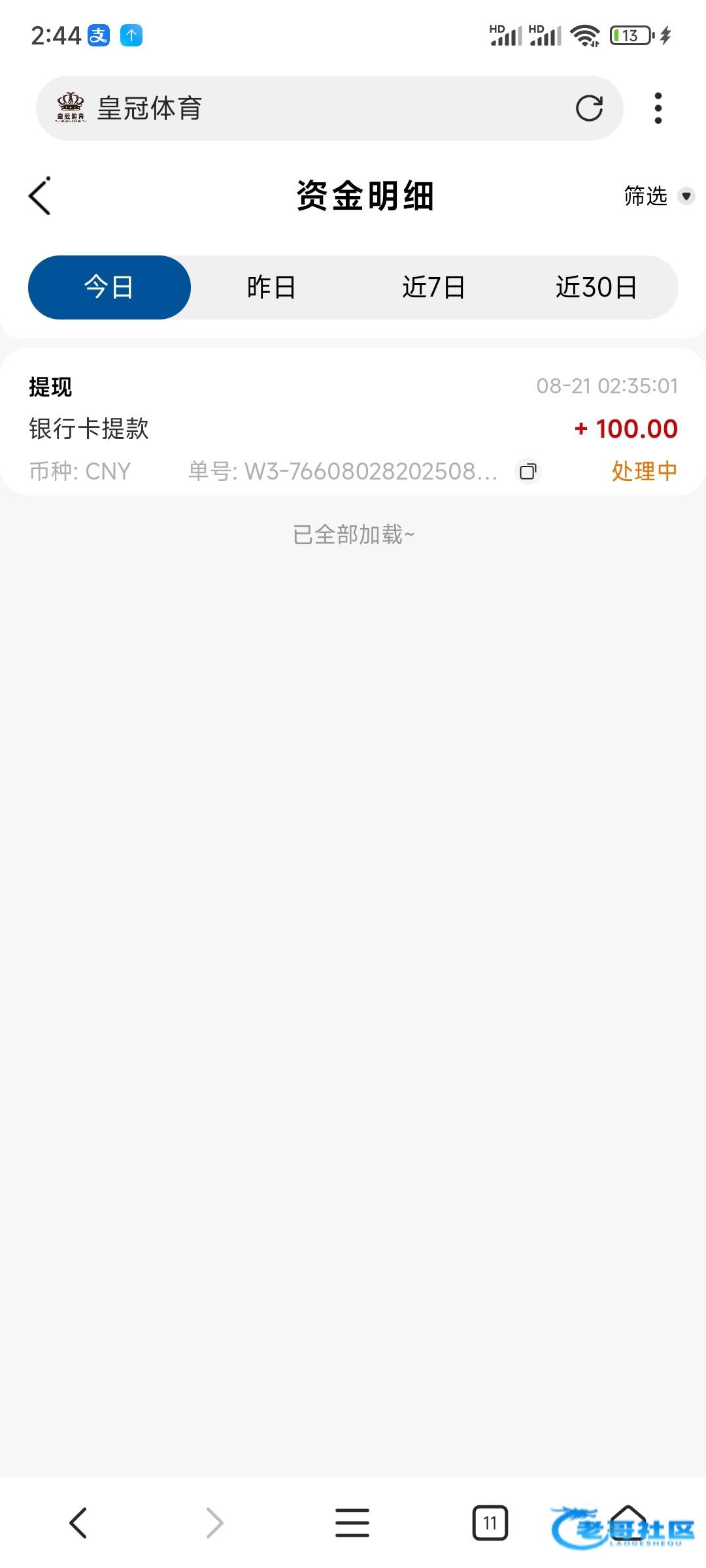Select the 今日 tab
The image size is (706, 1568).
(x=109, y=287)
